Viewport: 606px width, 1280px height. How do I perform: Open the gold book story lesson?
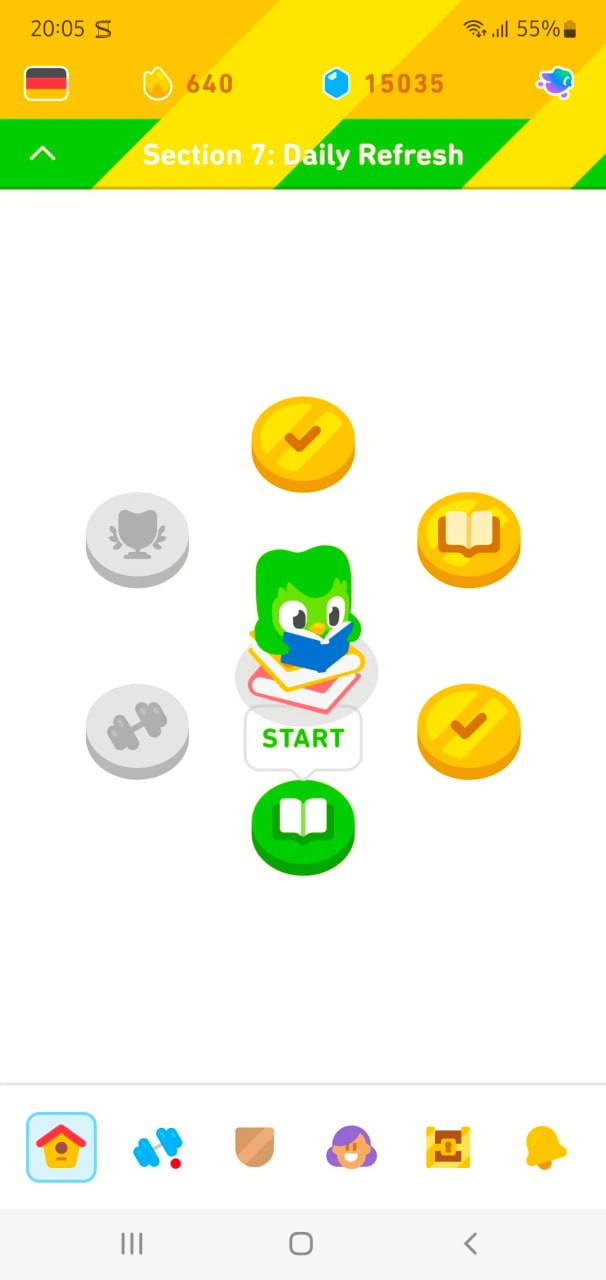point(469,535)
